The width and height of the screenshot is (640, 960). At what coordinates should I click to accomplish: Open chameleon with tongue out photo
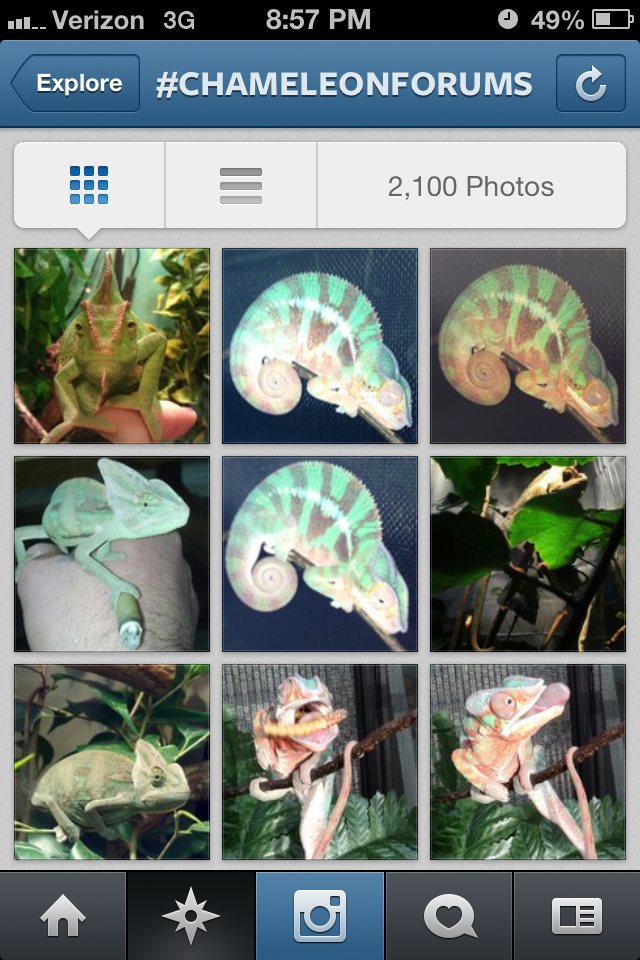point(528,762)
